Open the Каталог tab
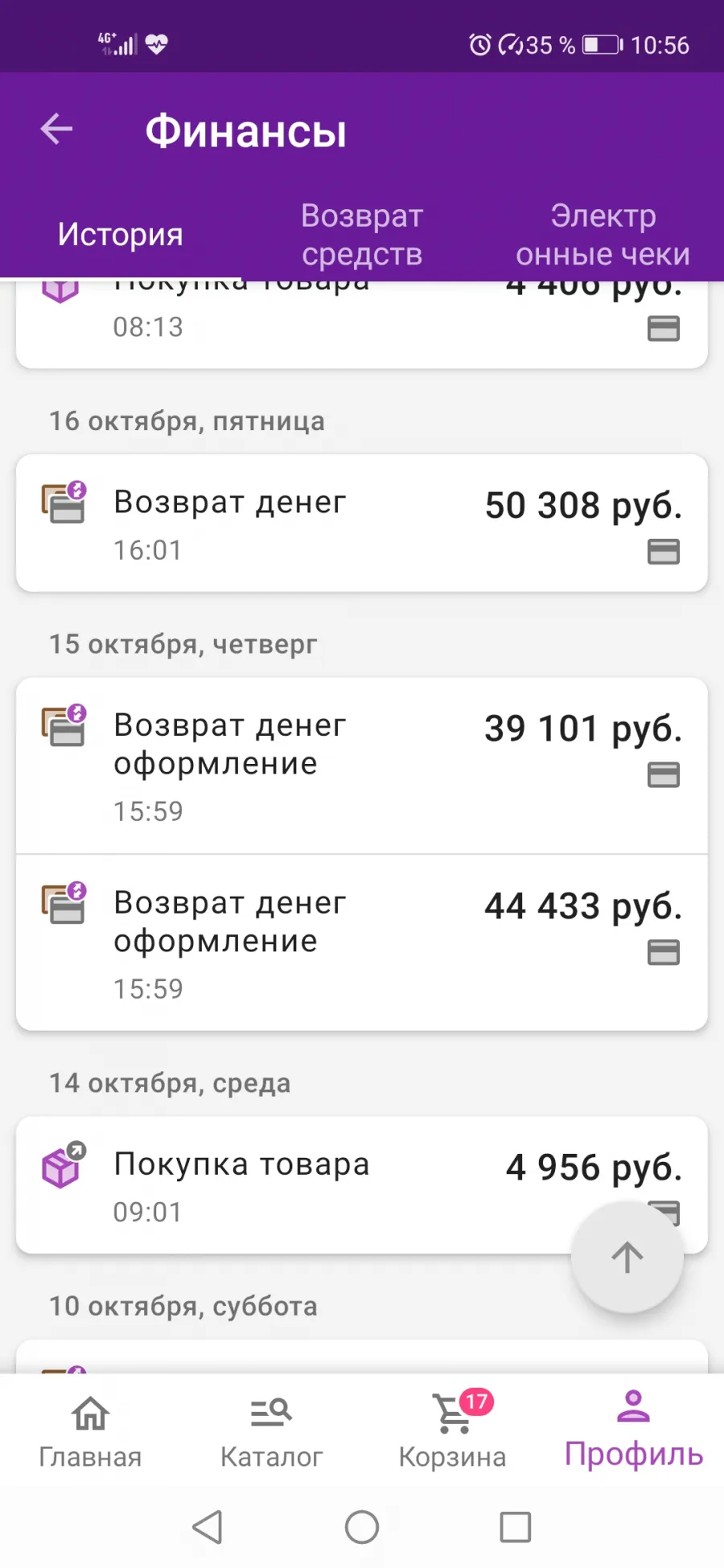The height and width of the screenshot is (1568, 724). click(271, 1433)
